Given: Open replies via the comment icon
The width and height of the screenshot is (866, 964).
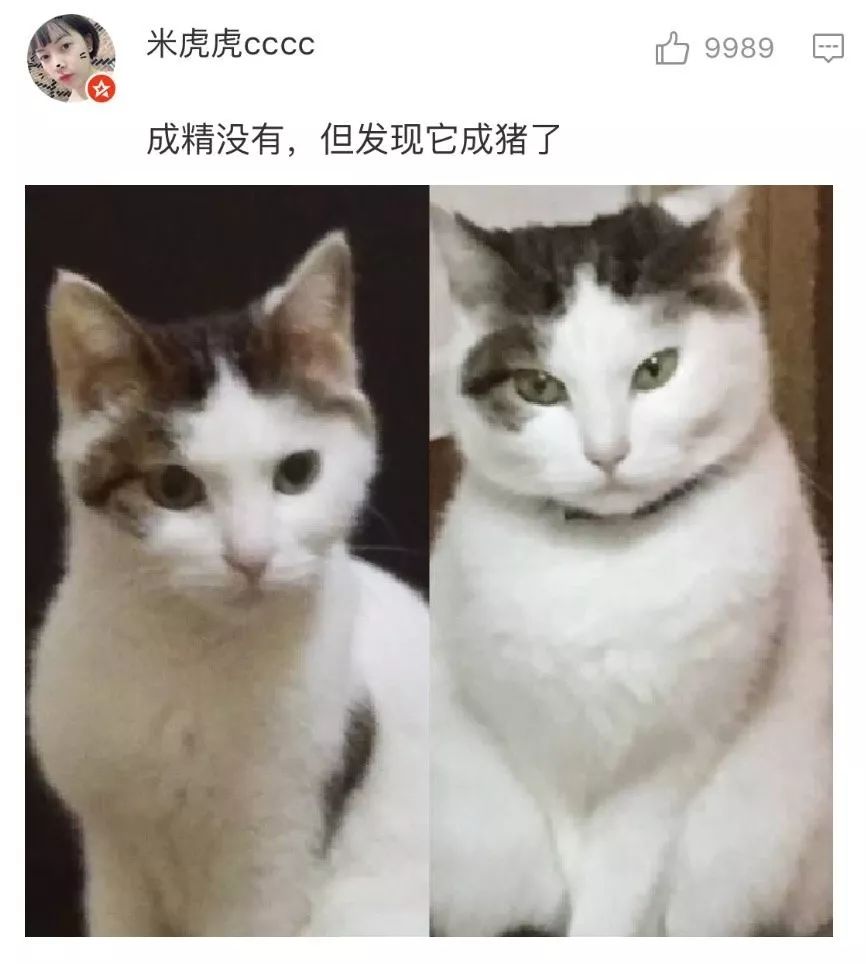Looking at the screenshot, I should 828,48.
